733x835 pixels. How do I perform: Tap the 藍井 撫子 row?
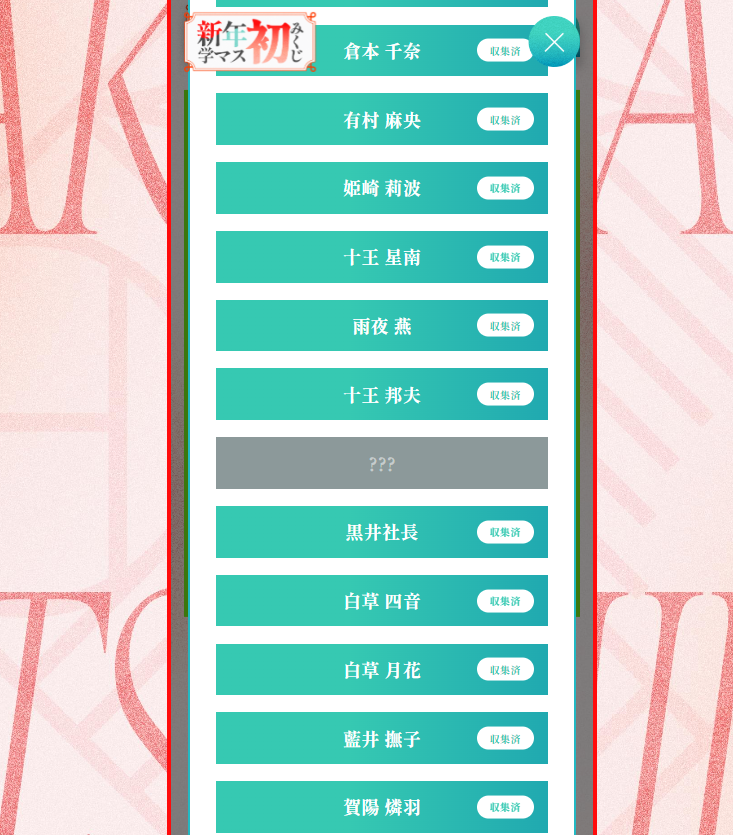381,739
